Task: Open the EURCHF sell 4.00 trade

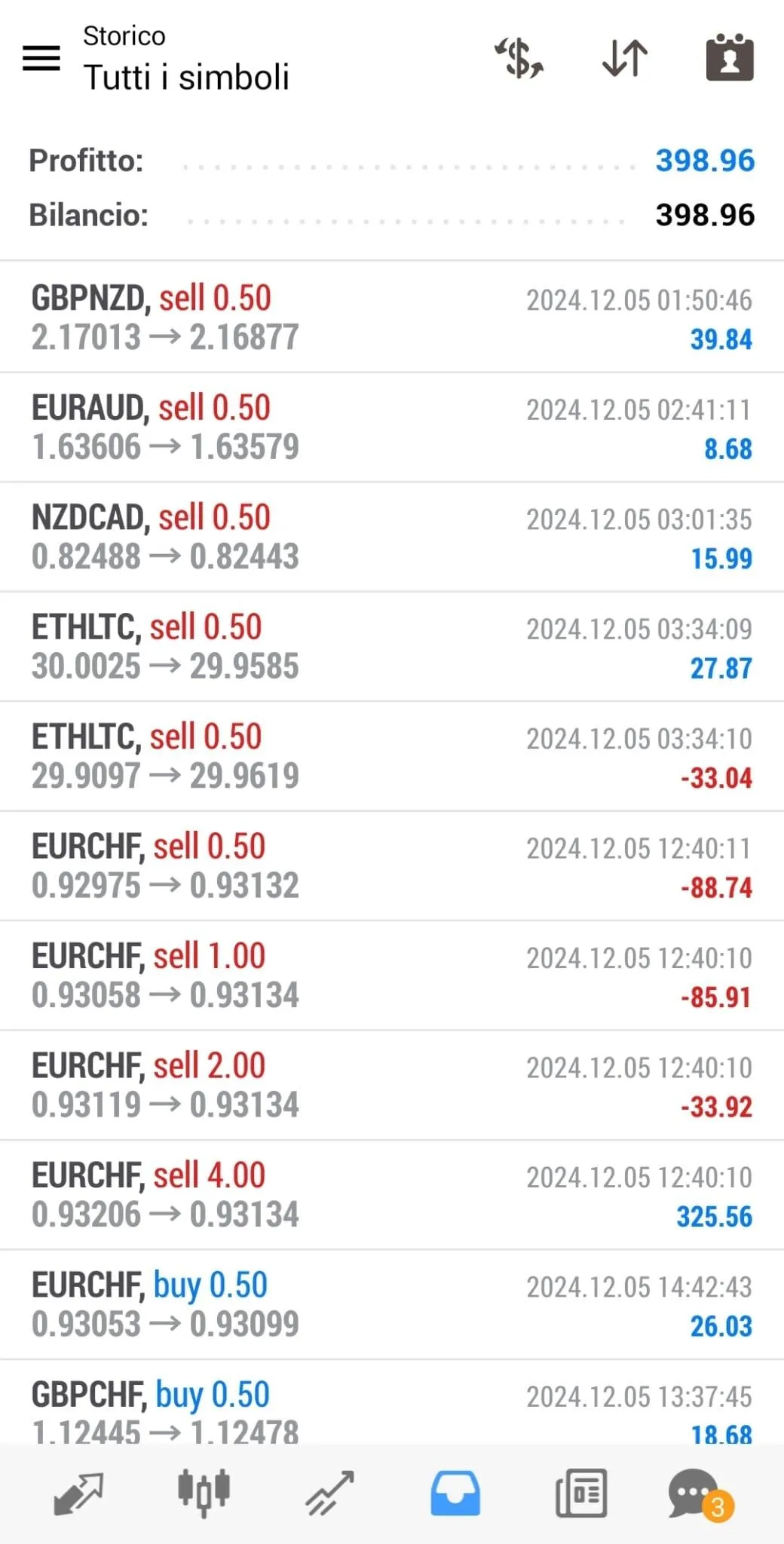Action: [392, 1195]
